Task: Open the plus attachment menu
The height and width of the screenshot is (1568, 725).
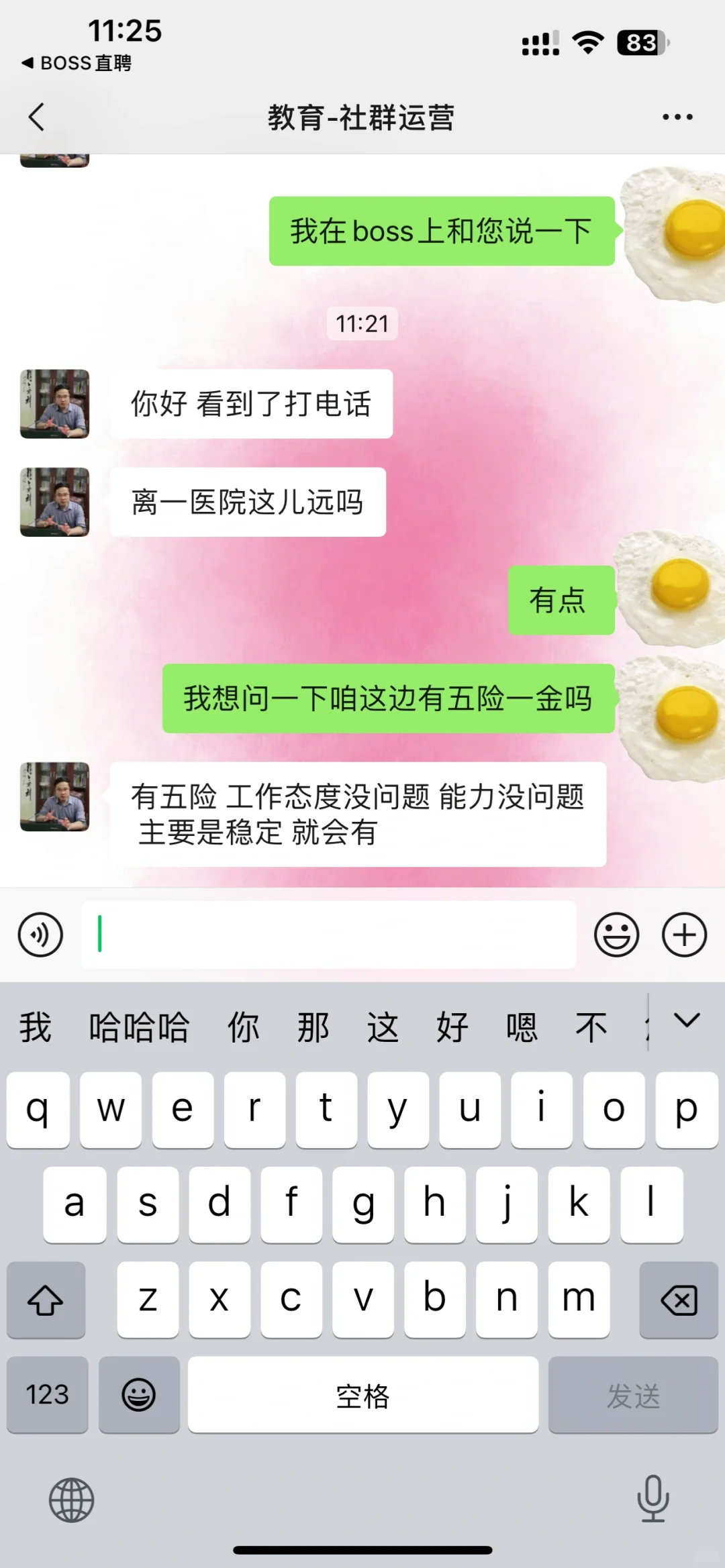Action: (x=684, y=935)
